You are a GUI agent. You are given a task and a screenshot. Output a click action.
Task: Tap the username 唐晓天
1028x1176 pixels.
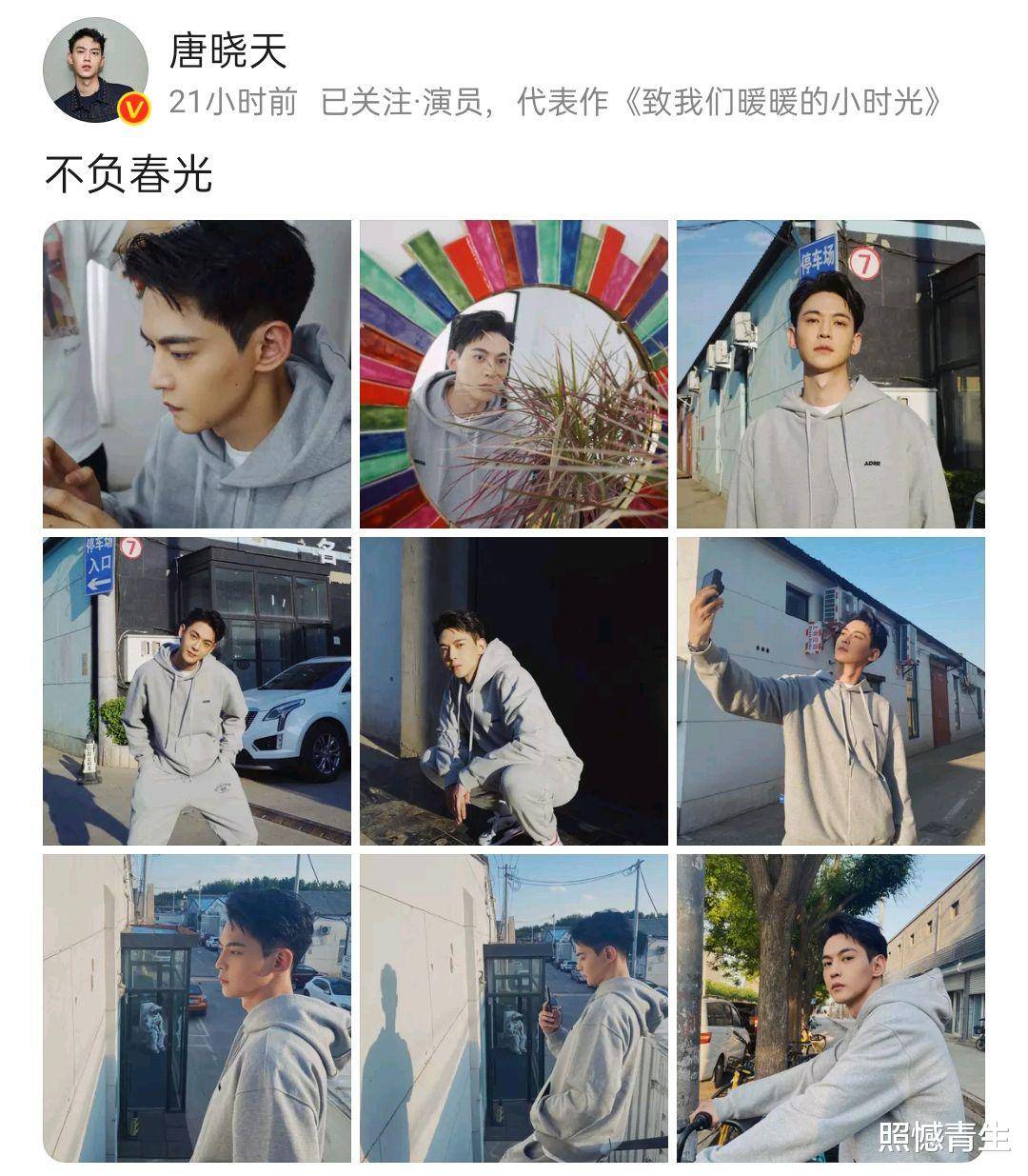click(x=227, y=50)
